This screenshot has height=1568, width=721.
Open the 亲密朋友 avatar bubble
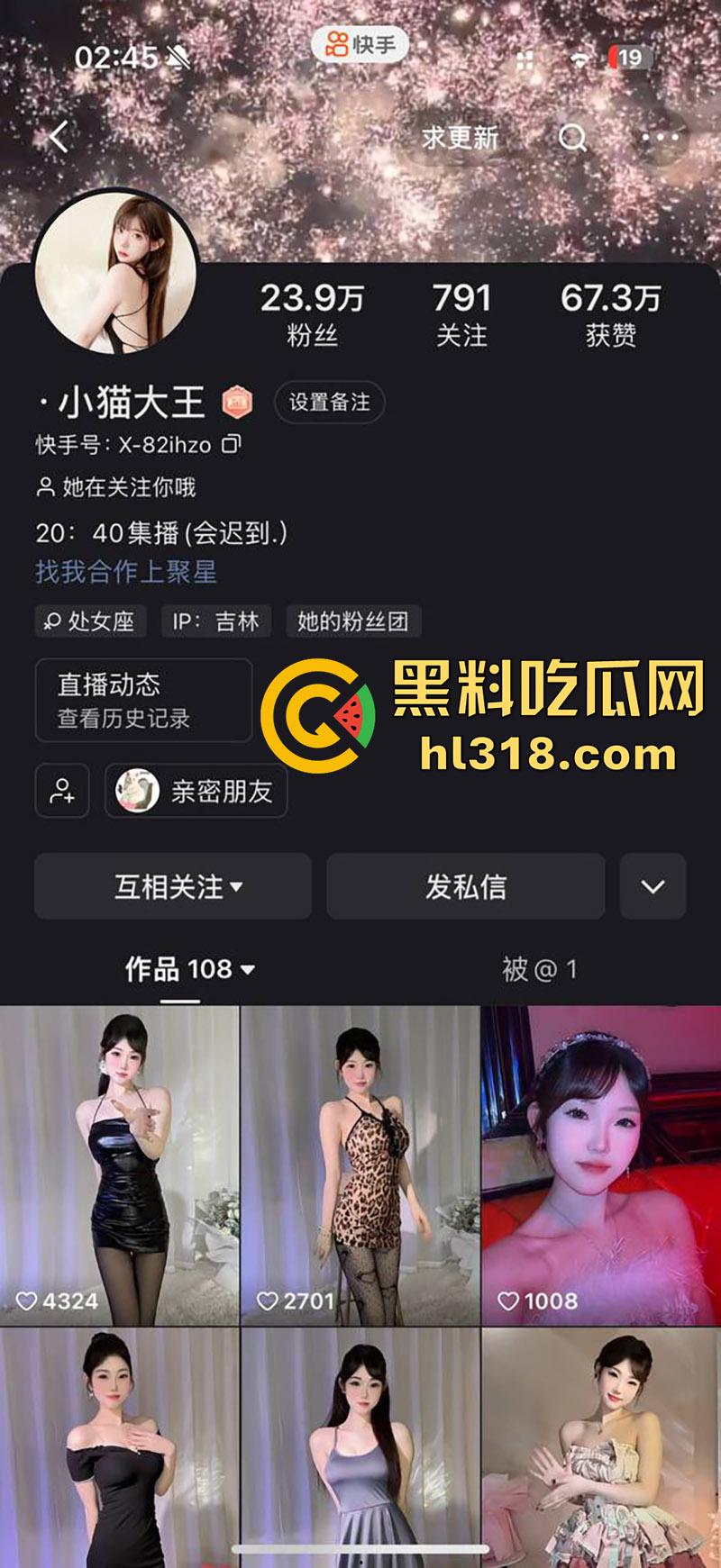click(x=194, y=791)
